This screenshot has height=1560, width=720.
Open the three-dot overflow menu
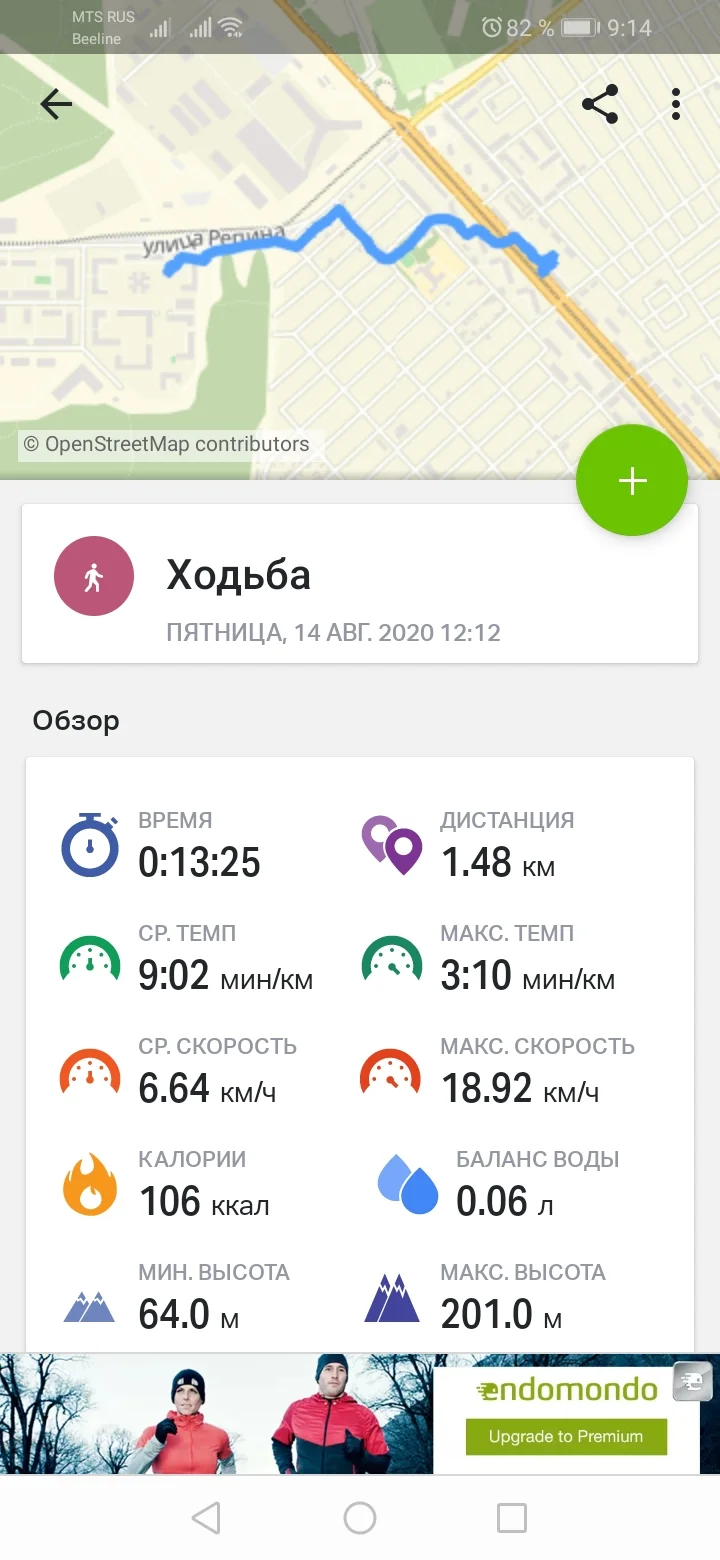point(677,104)
